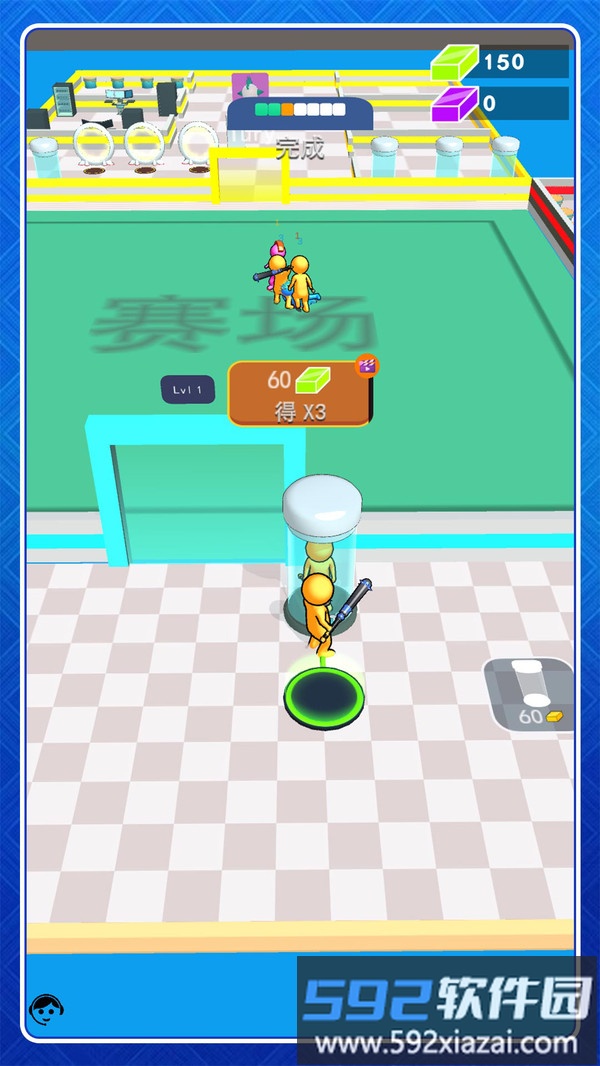Screen dimensions: 600x1066
Task: Tap the 60 得 X3 reward button
Action: pos(298,394)
